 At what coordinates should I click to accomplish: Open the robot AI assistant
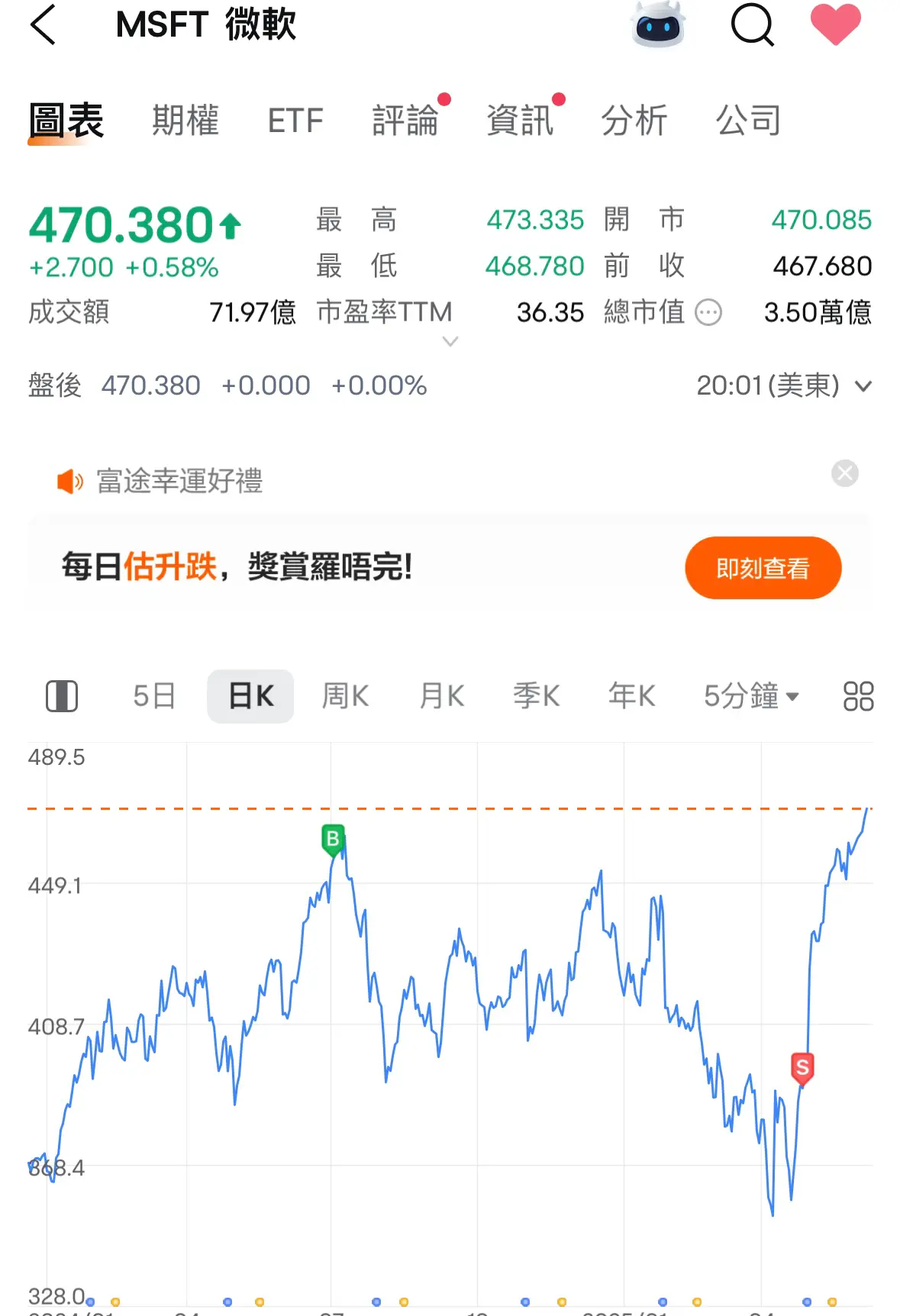coord(658,24)
